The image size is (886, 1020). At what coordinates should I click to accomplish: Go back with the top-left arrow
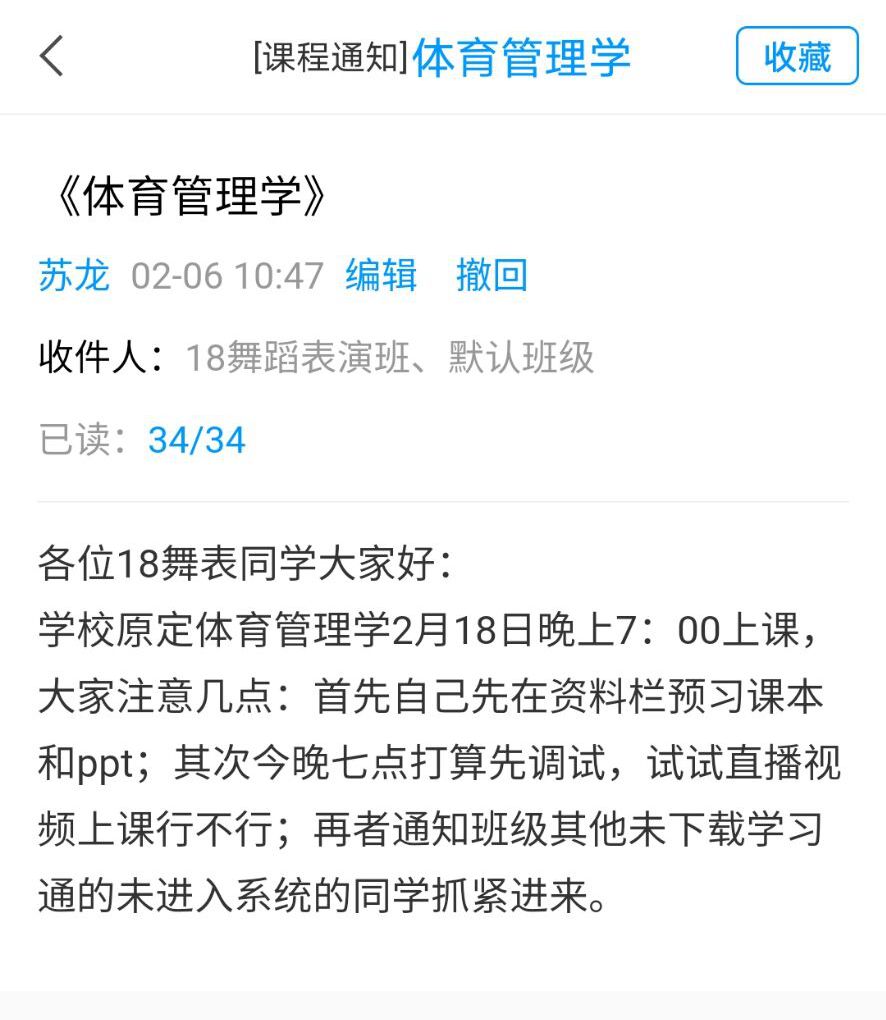click(x=52, y=56)
